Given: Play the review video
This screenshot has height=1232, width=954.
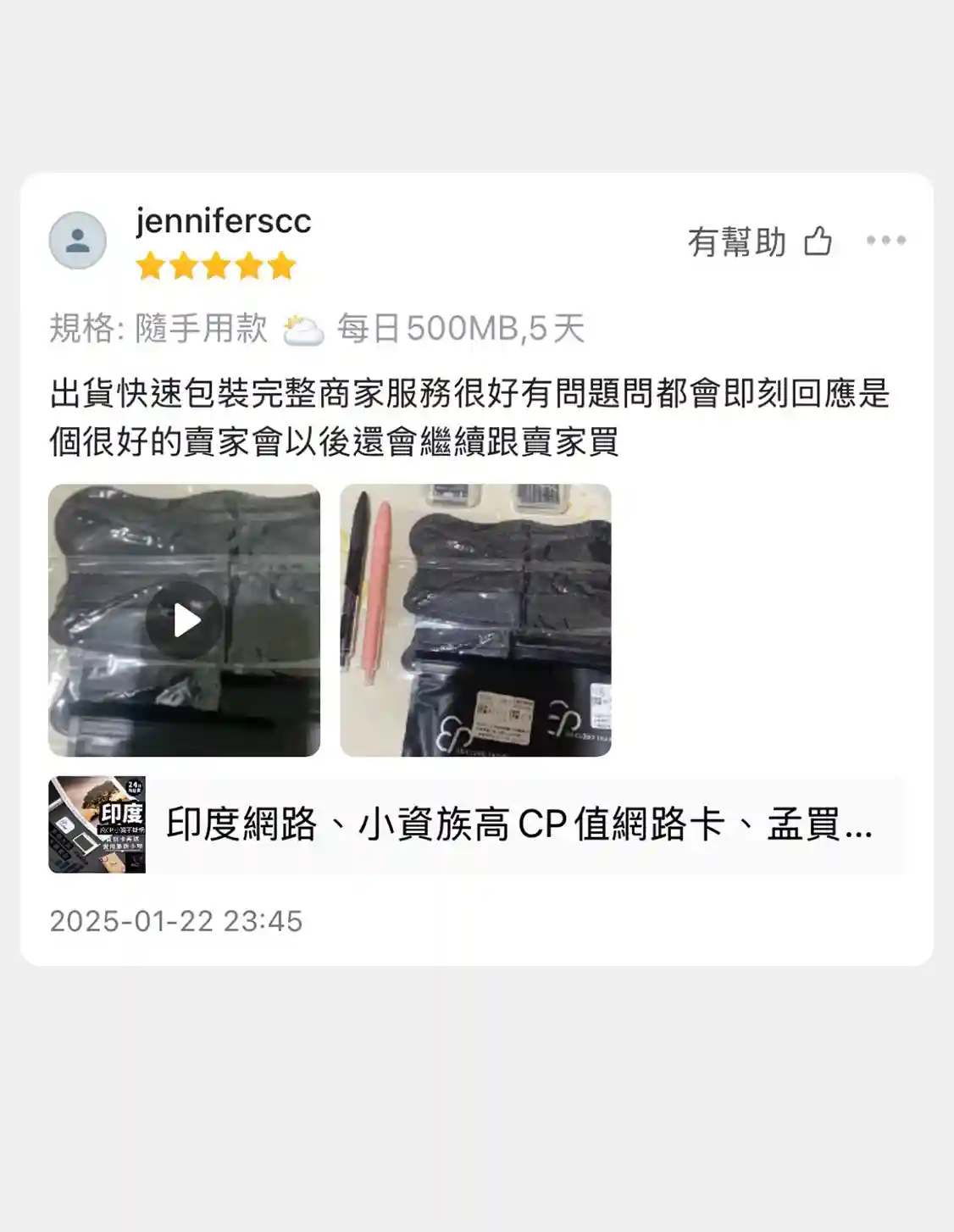Looking at the screenshot, I should [x=185, y=620].
